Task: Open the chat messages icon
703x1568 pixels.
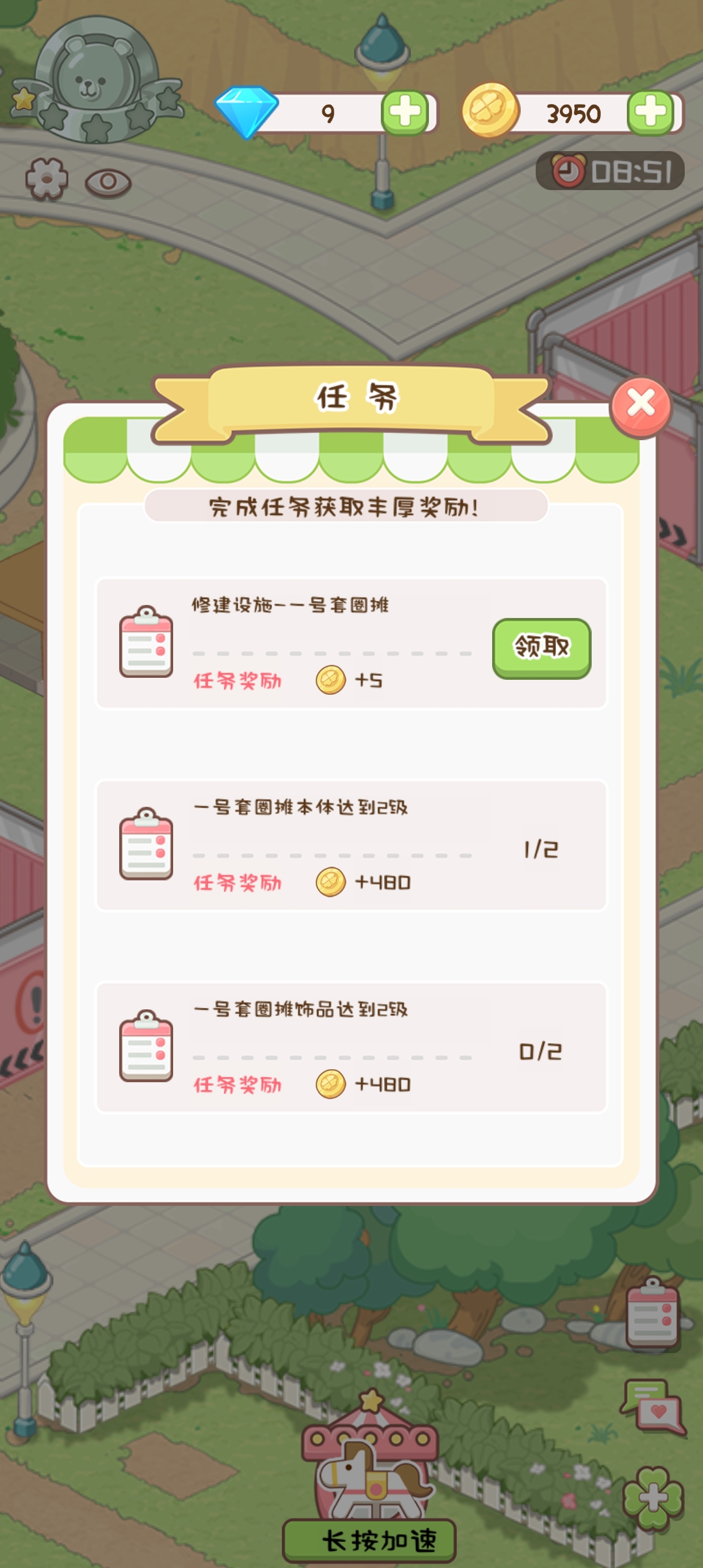Action: click(x=654, y=1406)
